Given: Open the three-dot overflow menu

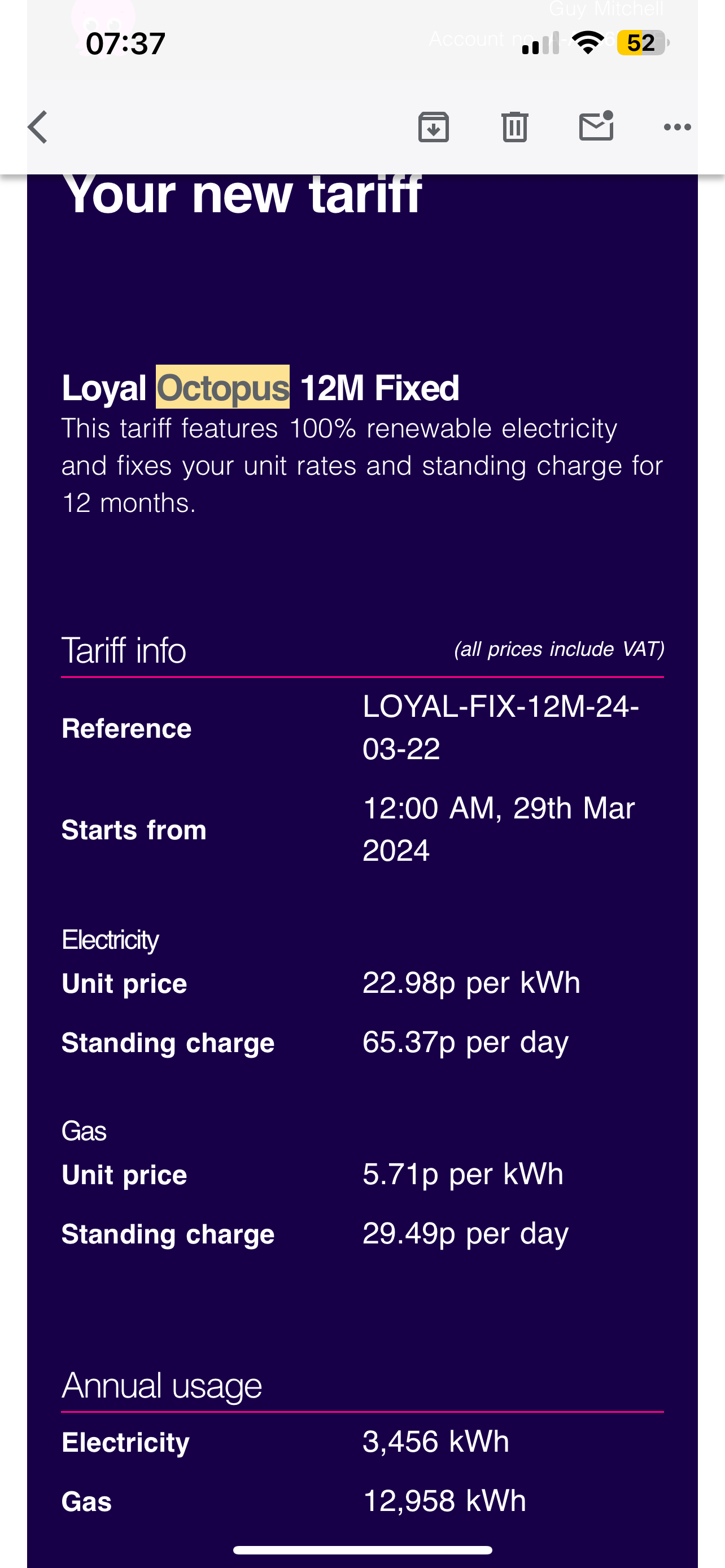Looking at the screenshot, I should coord(677,127).
